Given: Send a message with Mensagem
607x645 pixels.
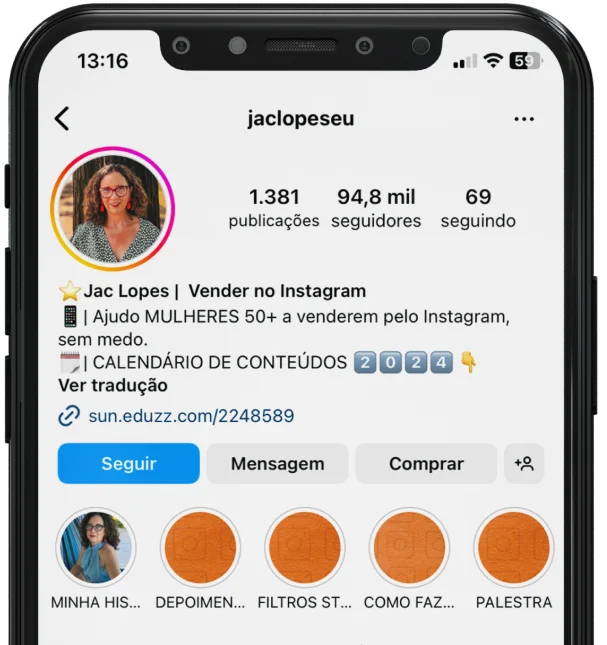Looking at the screenshot, I should click(277, 464).
